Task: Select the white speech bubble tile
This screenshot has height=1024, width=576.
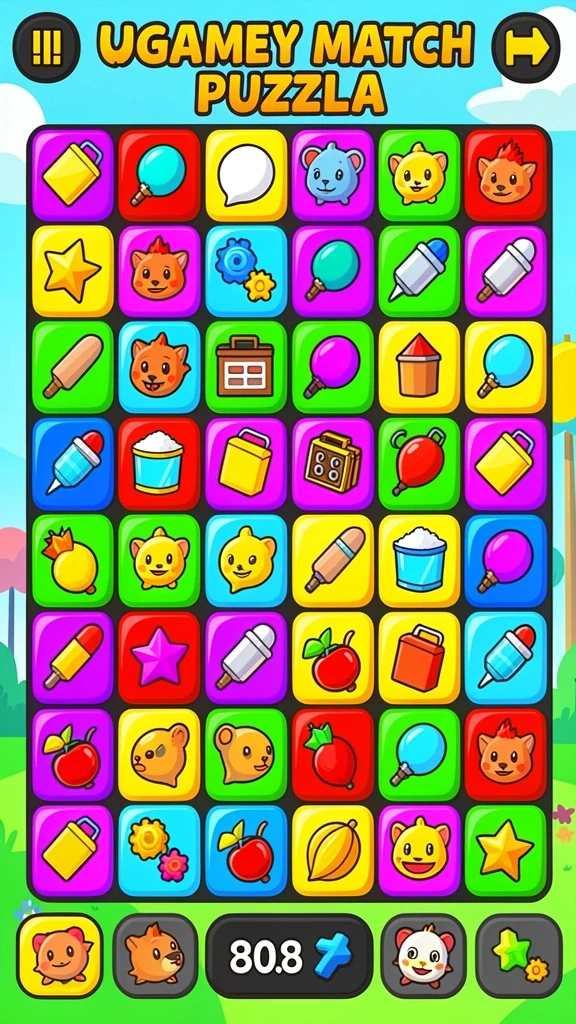Action: pyautogui.click(x=246, y=174)
